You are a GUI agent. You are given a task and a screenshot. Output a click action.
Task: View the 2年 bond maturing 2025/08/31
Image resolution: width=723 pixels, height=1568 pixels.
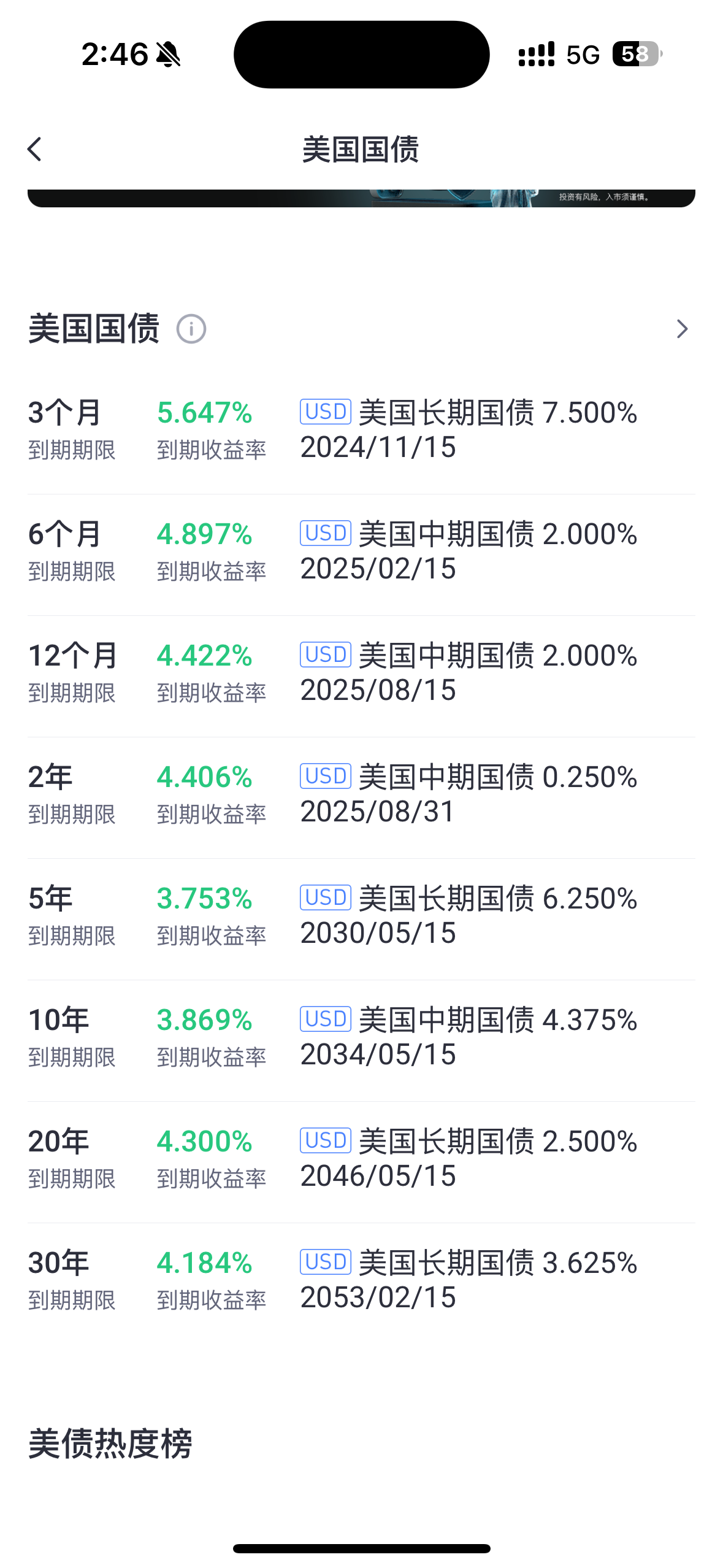coord(361,795)
